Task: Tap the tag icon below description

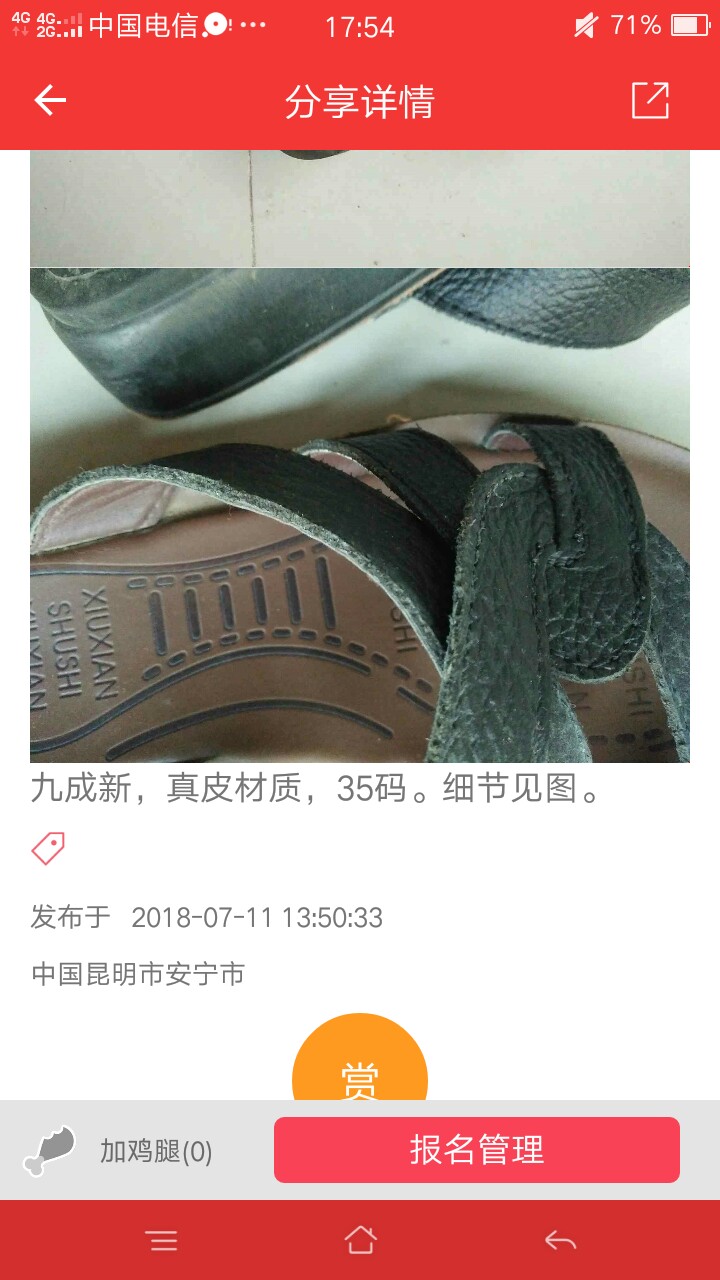Action: pos(48,848)
